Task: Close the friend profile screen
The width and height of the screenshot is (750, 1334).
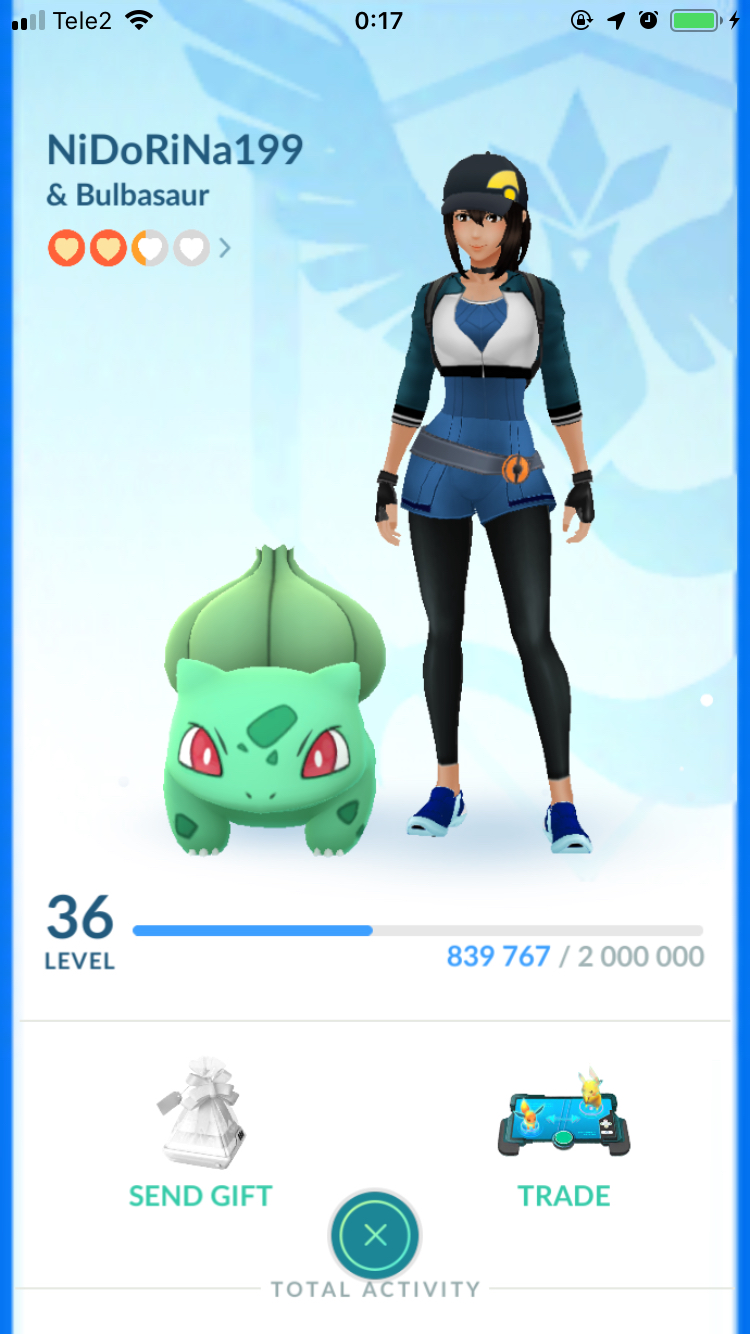Action: (375, 1236)
